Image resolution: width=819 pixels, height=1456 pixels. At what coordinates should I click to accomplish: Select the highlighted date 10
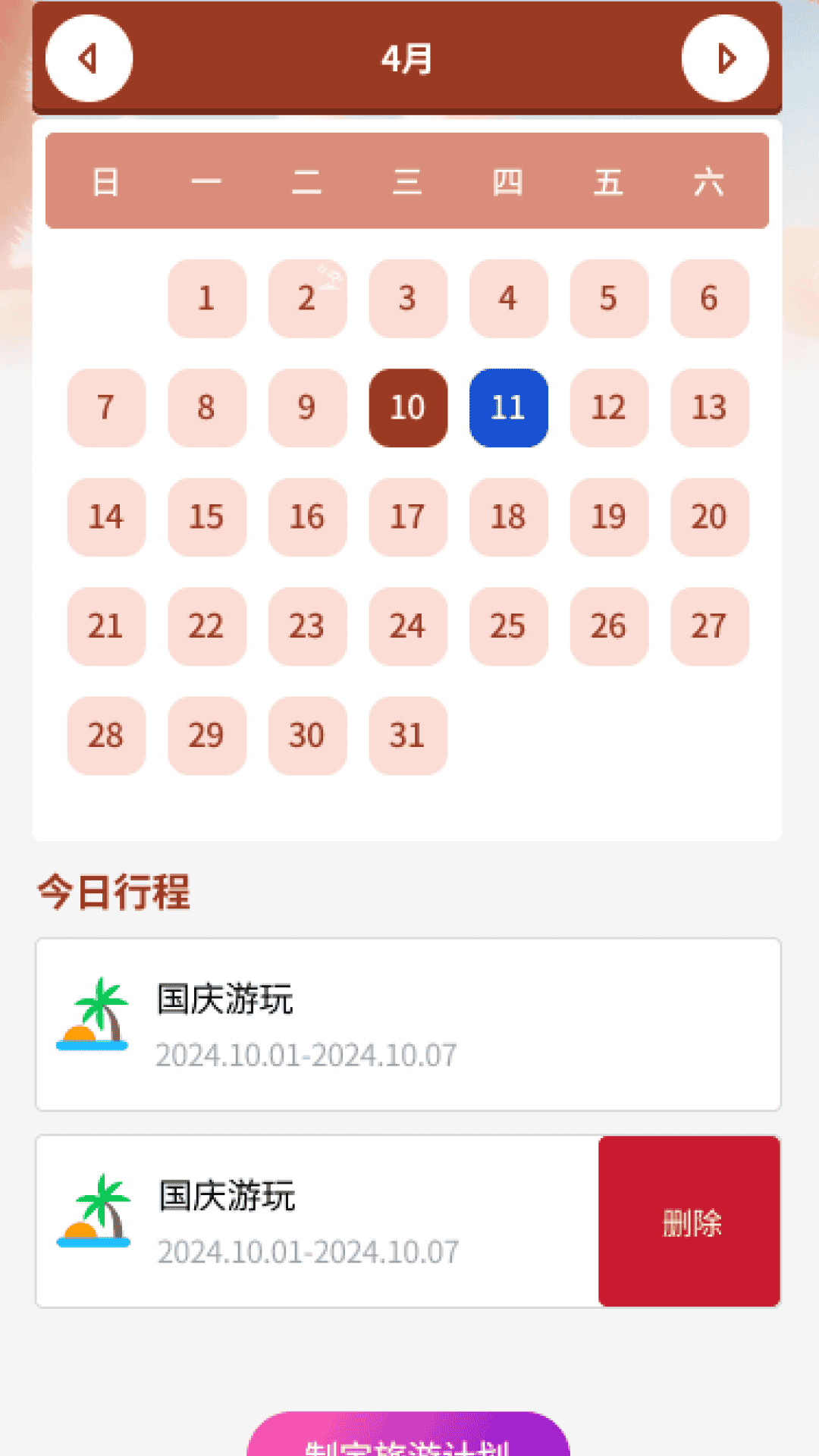click(x=407, y=408)
